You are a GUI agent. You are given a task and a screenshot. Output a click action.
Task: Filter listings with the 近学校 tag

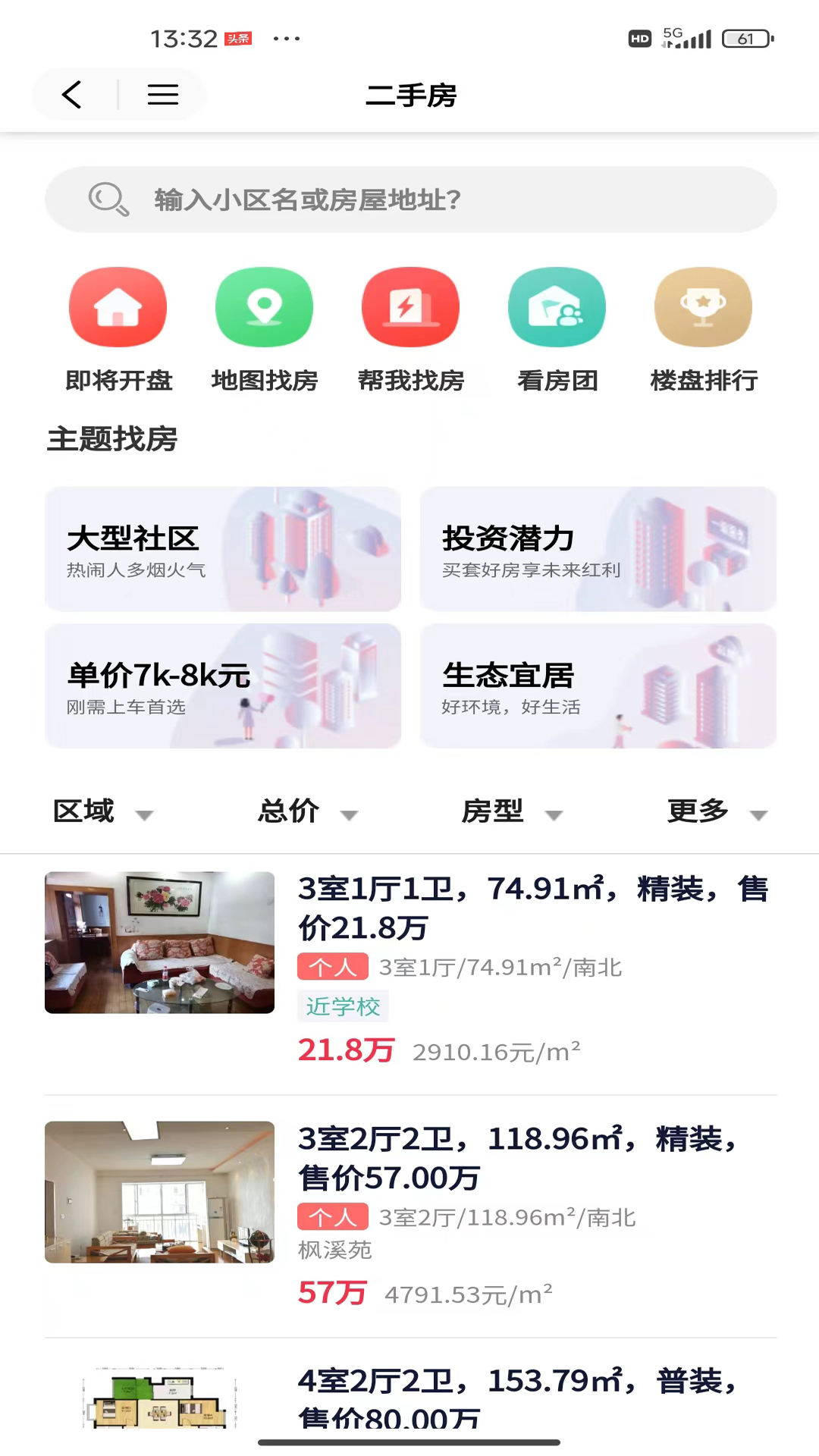coord(343,1006)
